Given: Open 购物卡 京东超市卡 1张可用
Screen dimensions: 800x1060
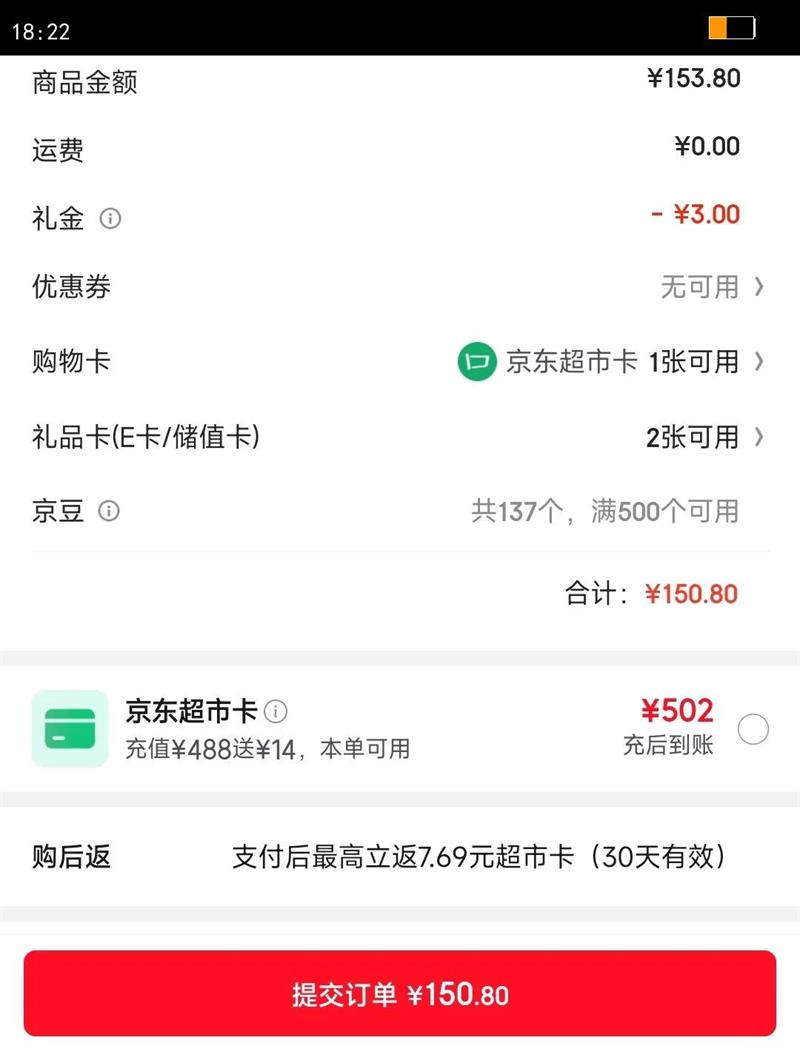Looking at the screenshot, I should (400, 362).
